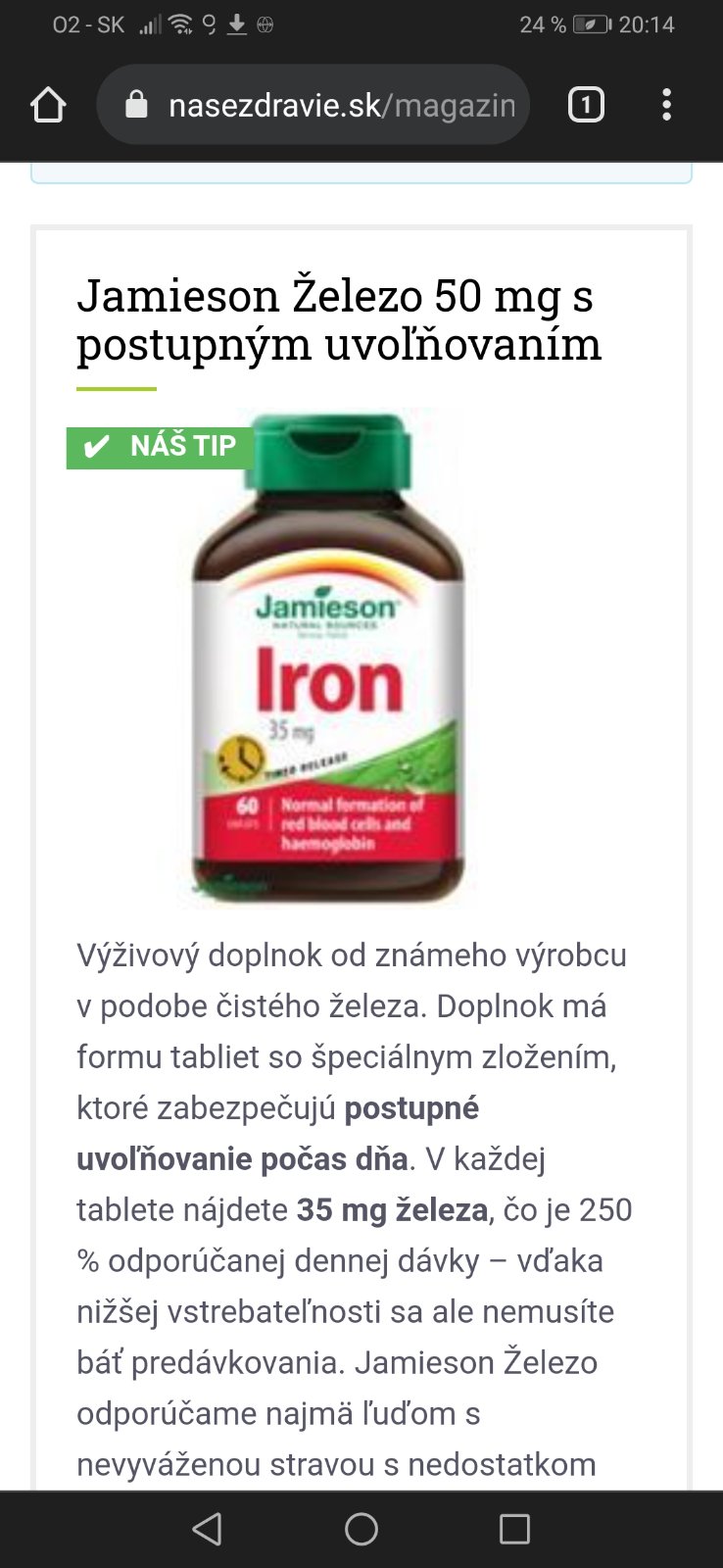The height and width of the screenshot is (1568, 723).
Task: Tap the system back button
Action: pos(208,1529)
